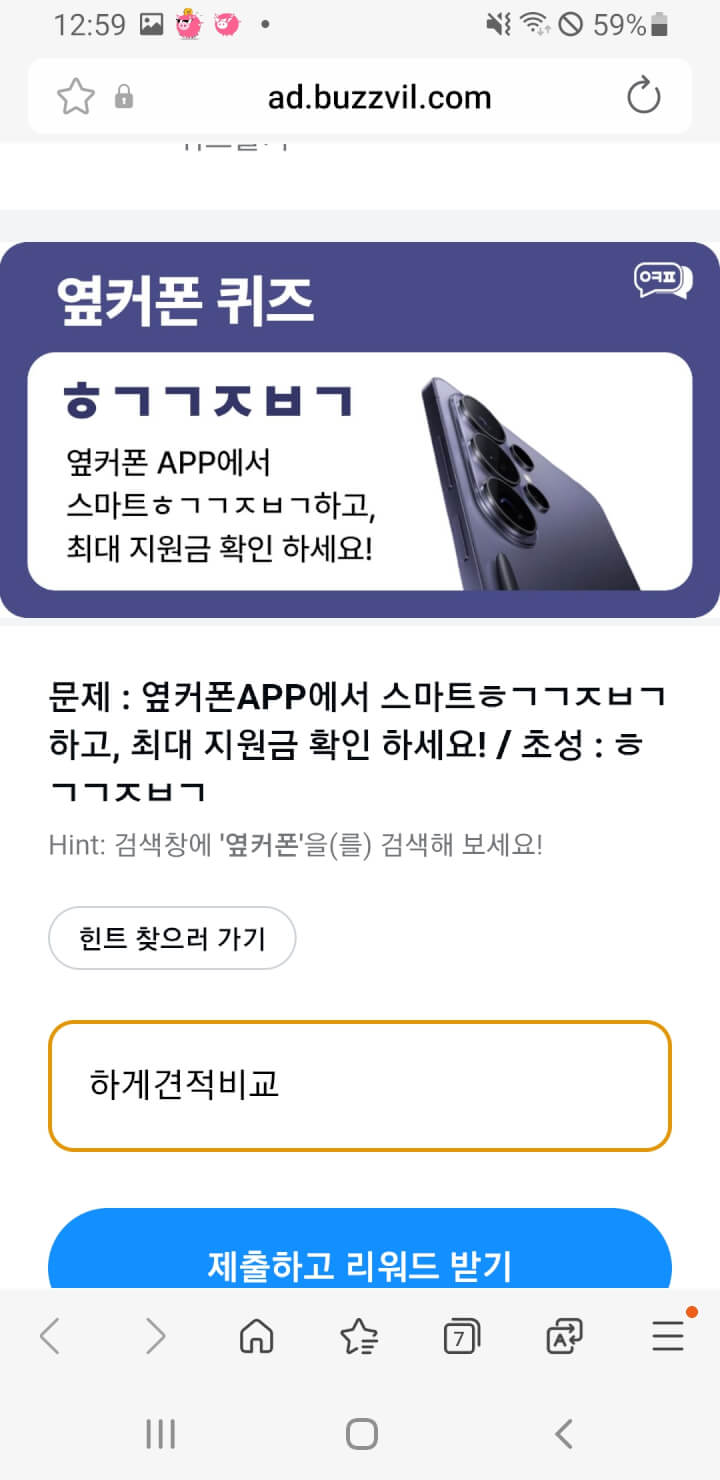The height and width of the screenshot is (1480, 720).
Task: Open the system recent apps
Action: (160, 1434)
